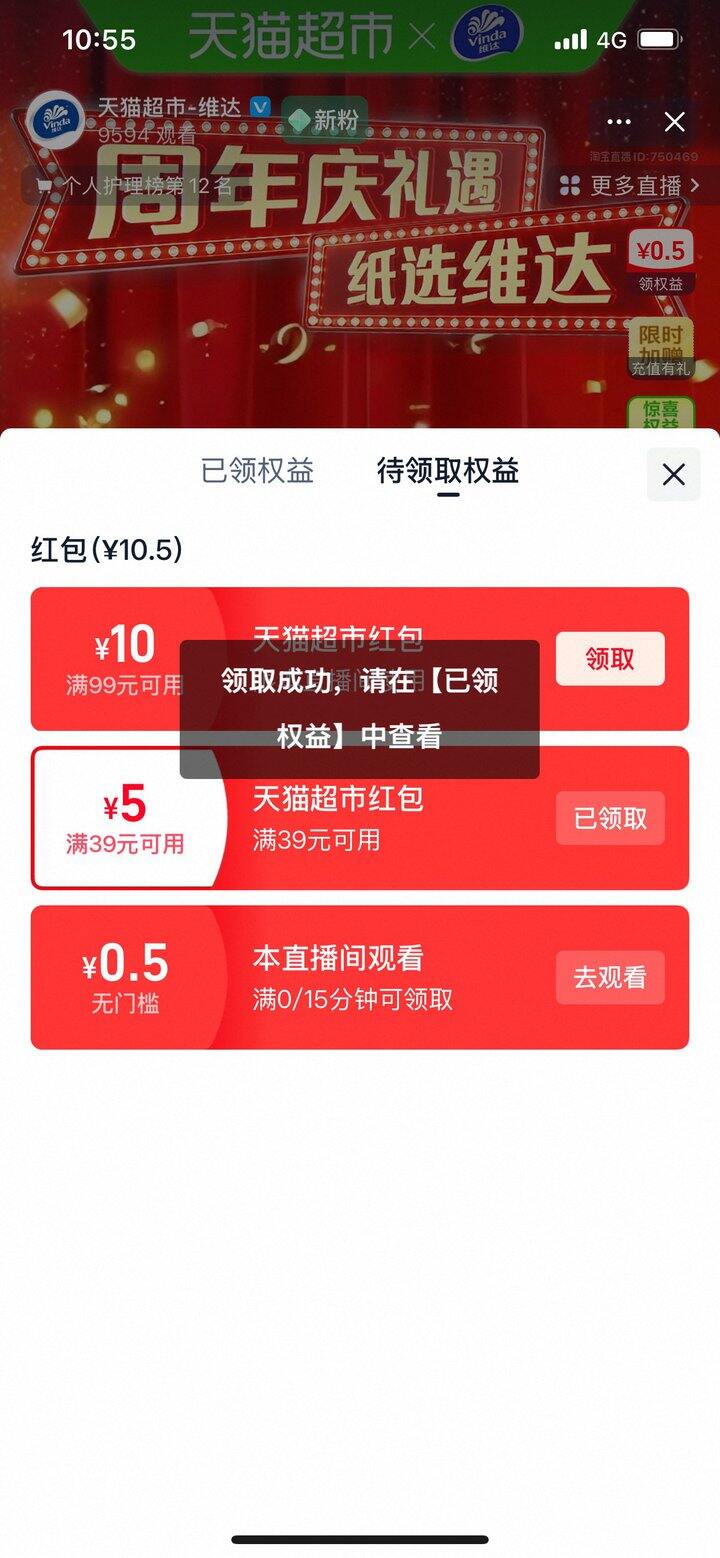The width and height of the screenshot is (720, 1558).
Task: Open the livestream overflow menu
Action: 619,122
